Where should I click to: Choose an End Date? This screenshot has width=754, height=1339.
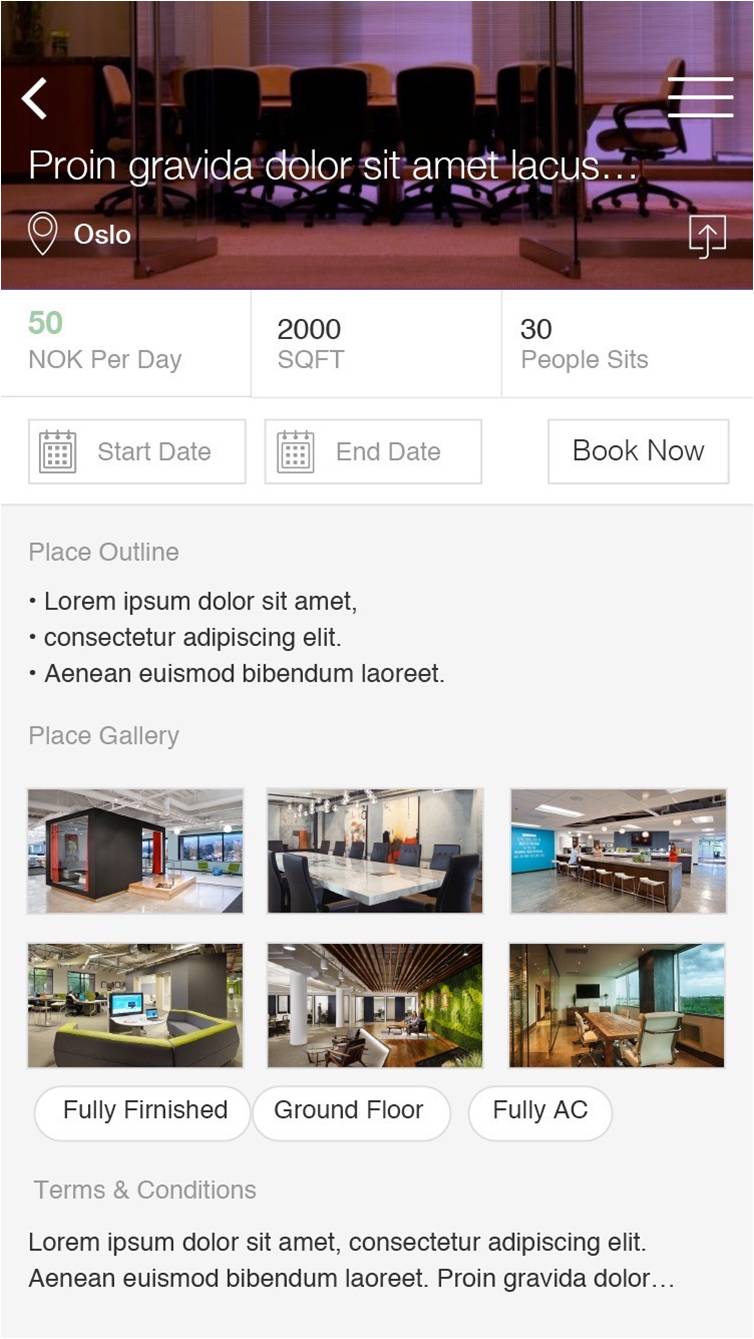(373, 452)
